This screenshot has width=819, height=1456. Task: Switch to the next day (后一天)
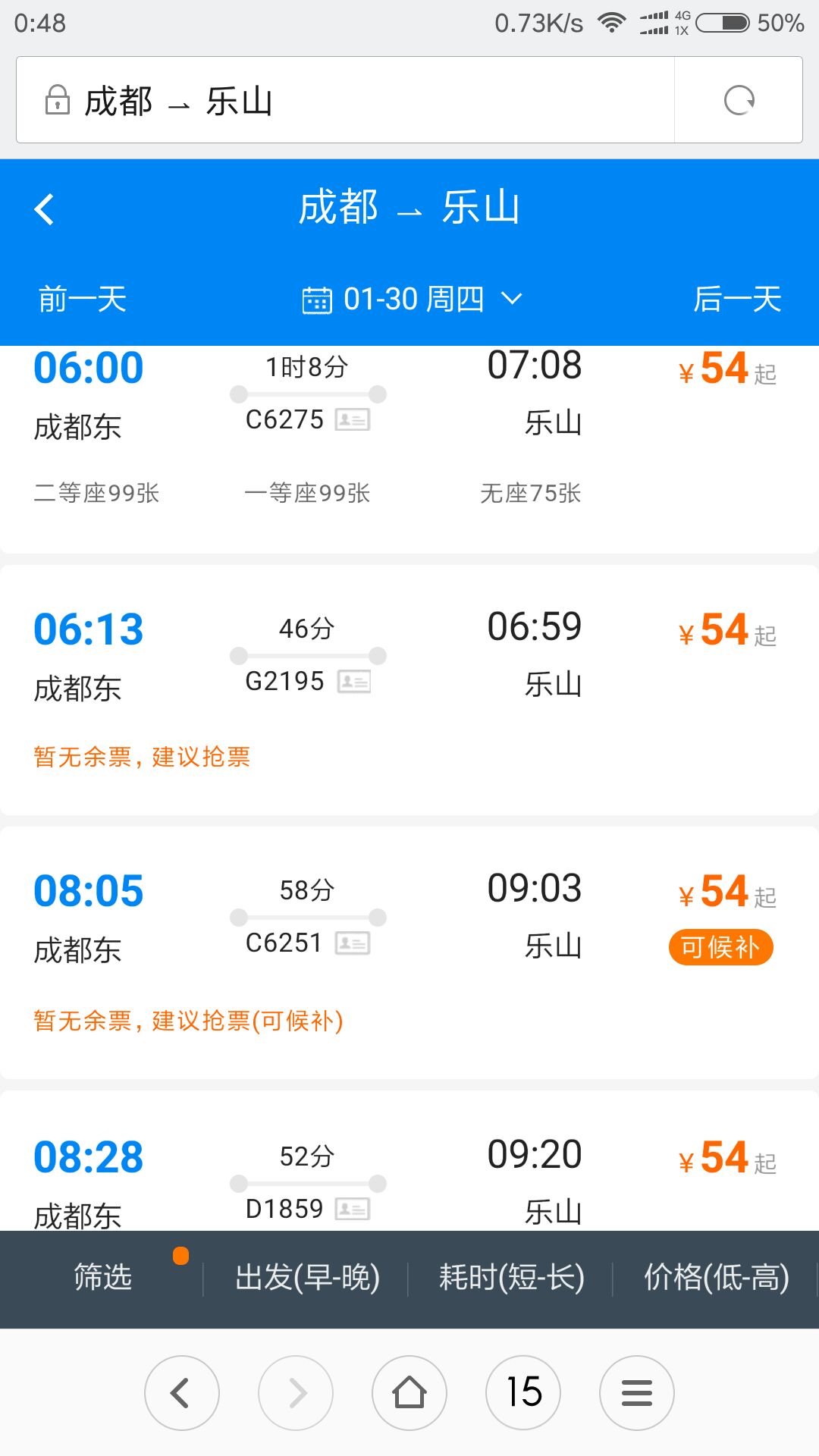coord(737,299)
